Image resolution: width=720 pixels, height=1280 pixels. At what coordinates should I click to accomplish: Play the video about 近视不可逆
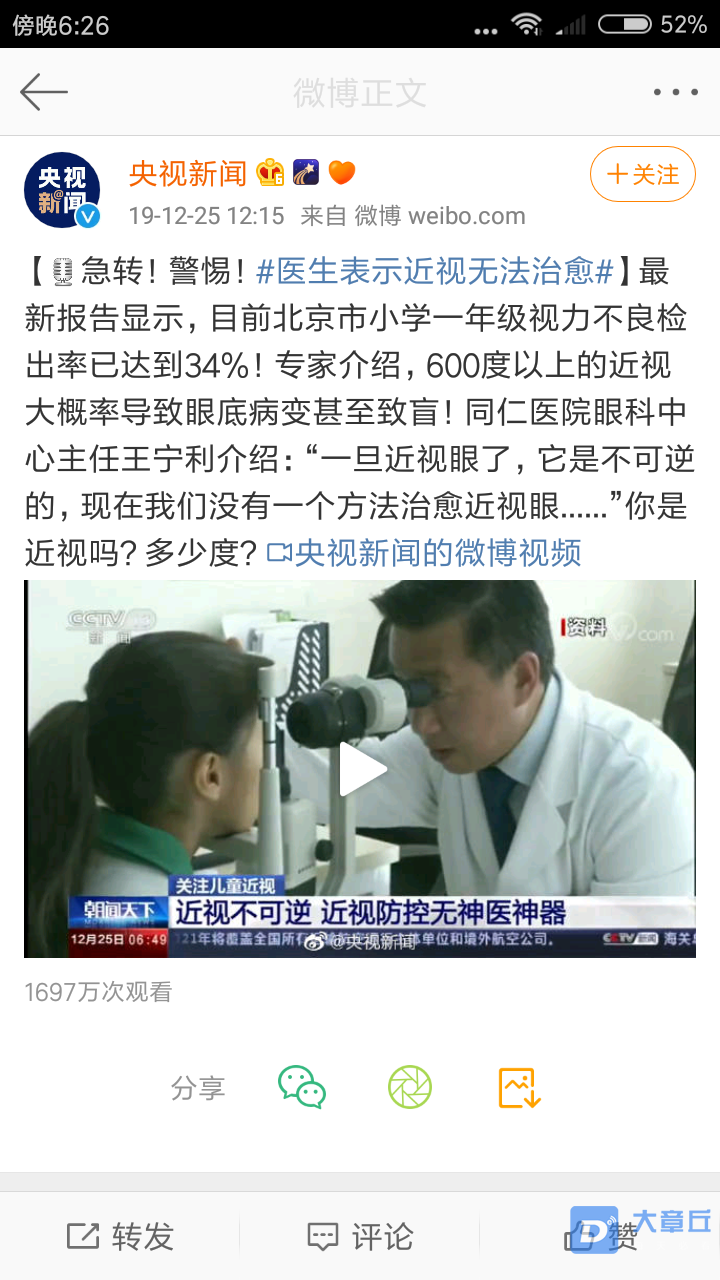(360, 768)
